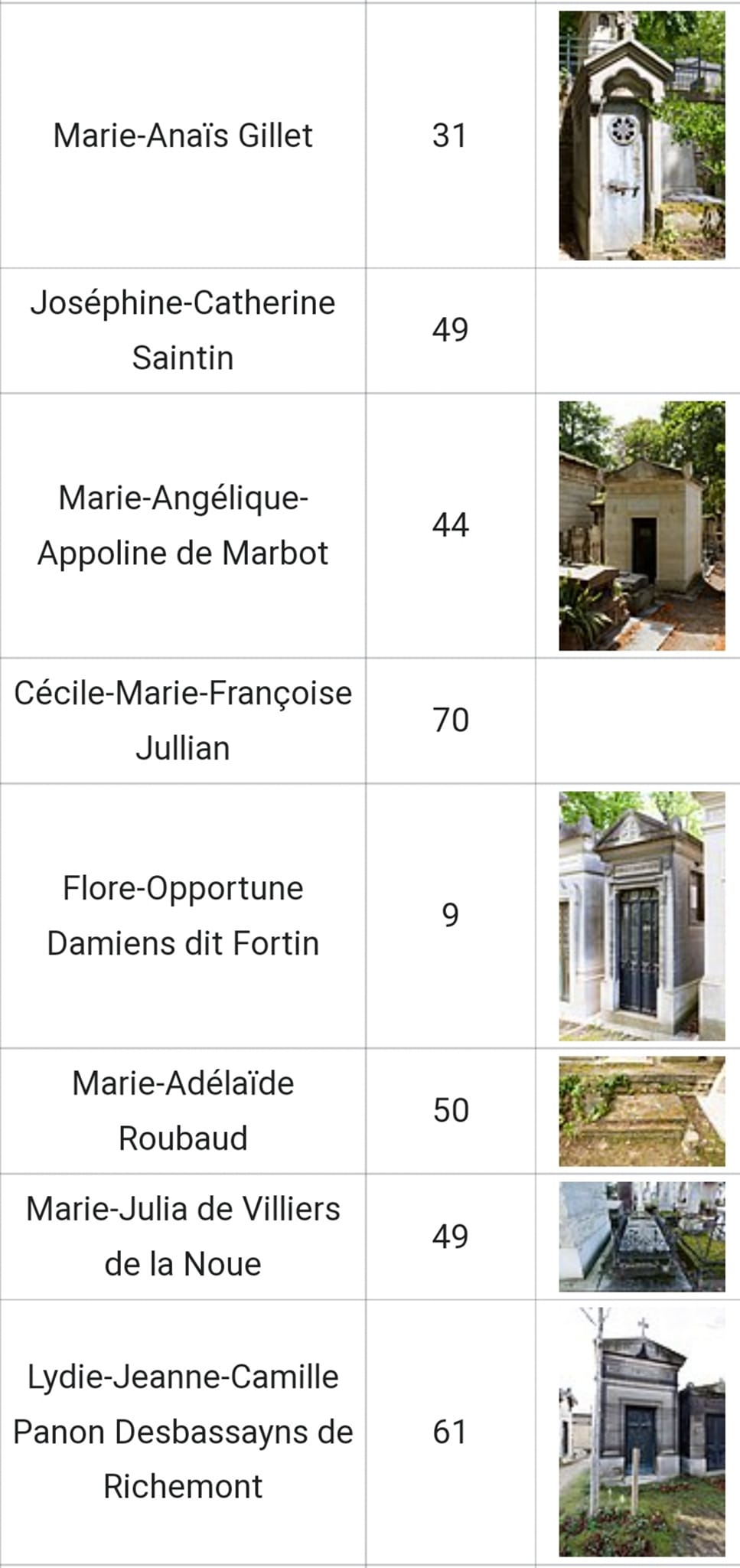View the tomb image for Marie-Julia de Villiers de la Noue

tap(641, 1236)
